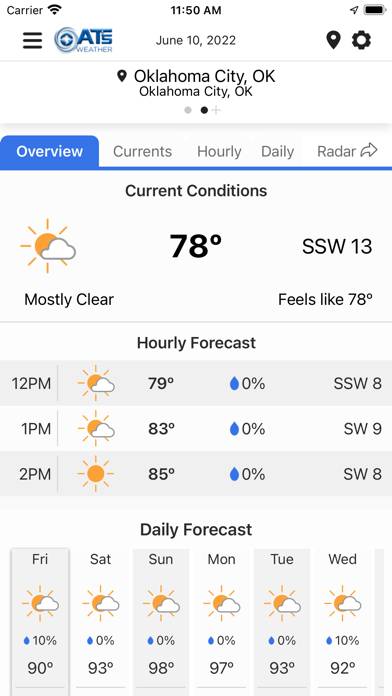Open the hamburger menu
This screenshot has height=696, width=392.
[x=32, y=40]
